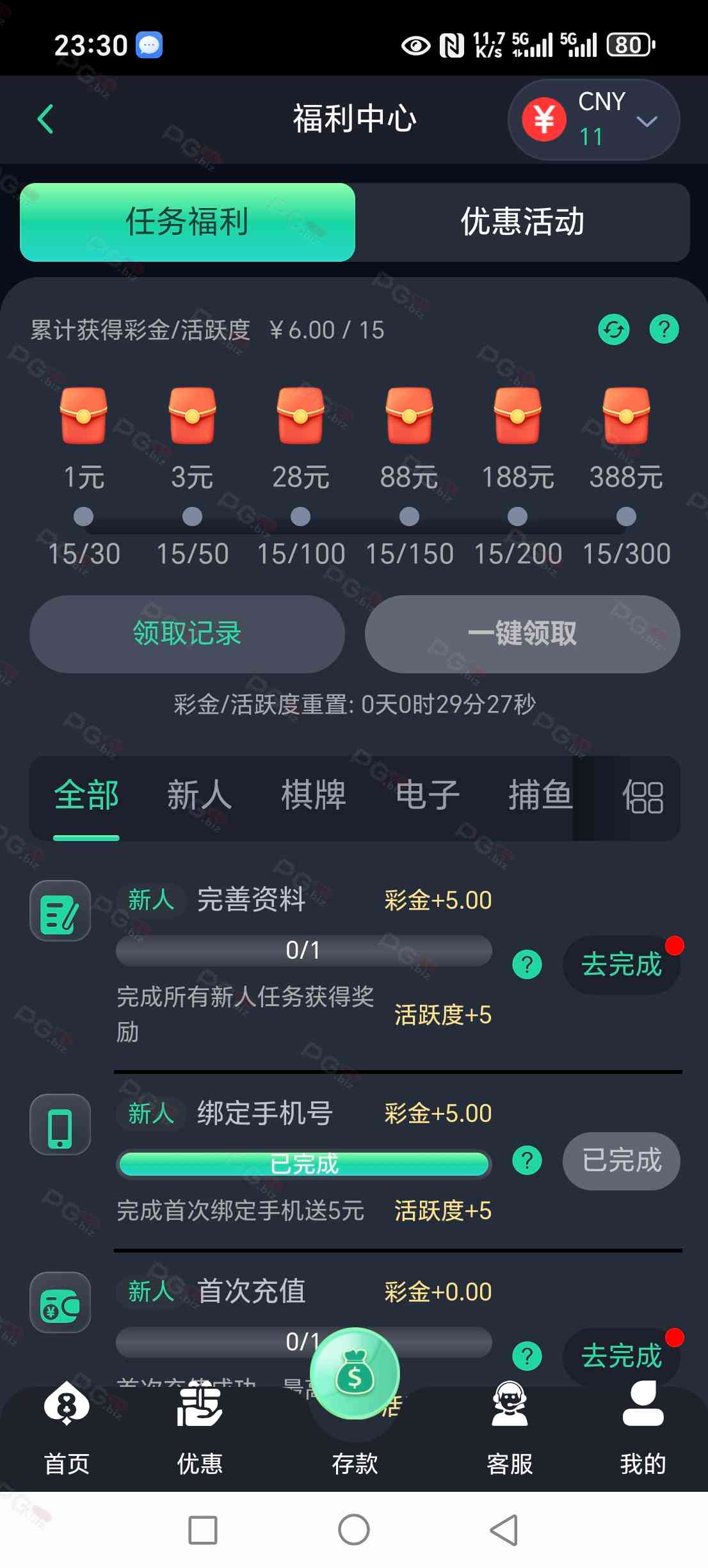The height and width of the screenshot is (1568, 708).
Task: Contact 客服 customer service
Action: 510,1434
